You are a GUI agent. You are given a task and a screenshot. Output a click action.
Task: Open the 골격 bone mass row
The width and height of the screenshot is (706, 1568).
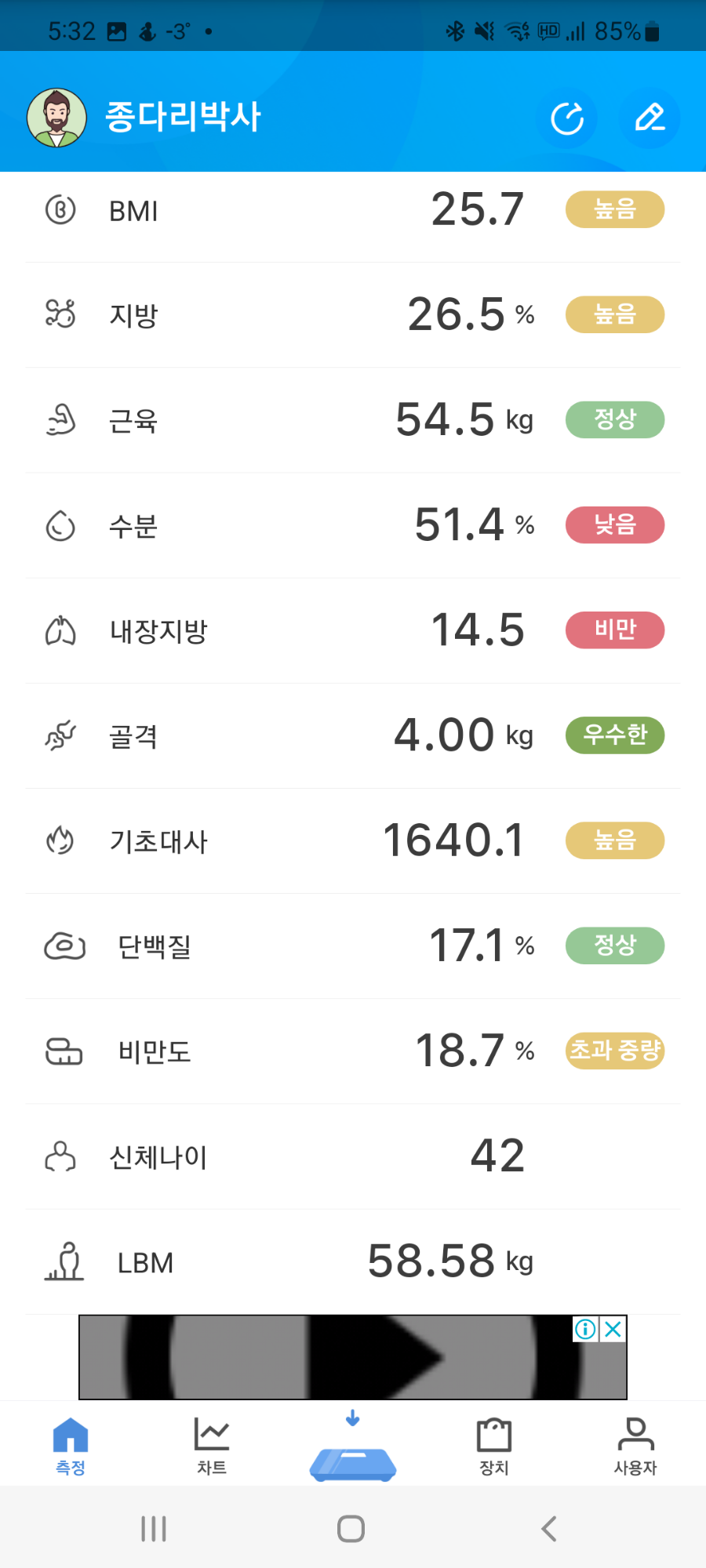[353, 735]
